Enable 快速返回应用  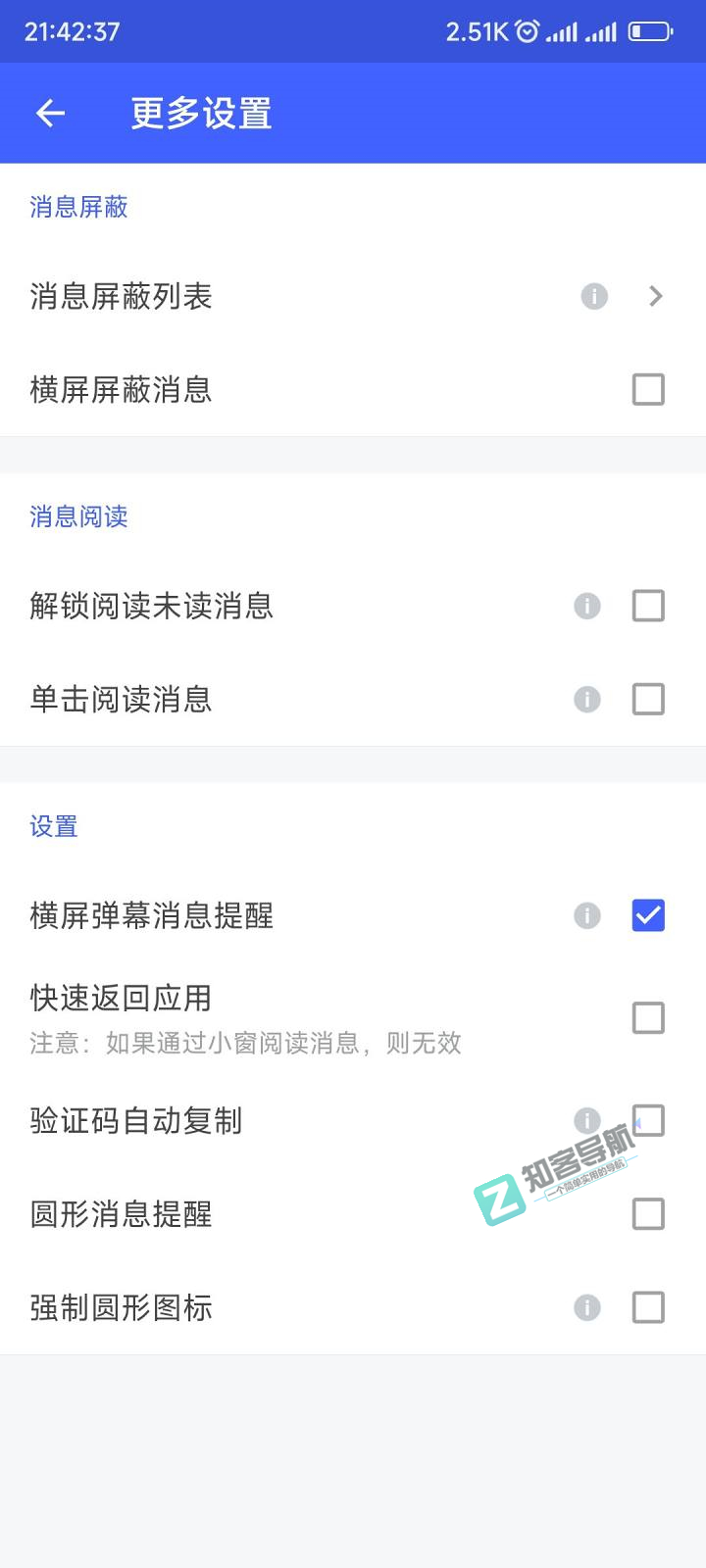[647, 1018]
